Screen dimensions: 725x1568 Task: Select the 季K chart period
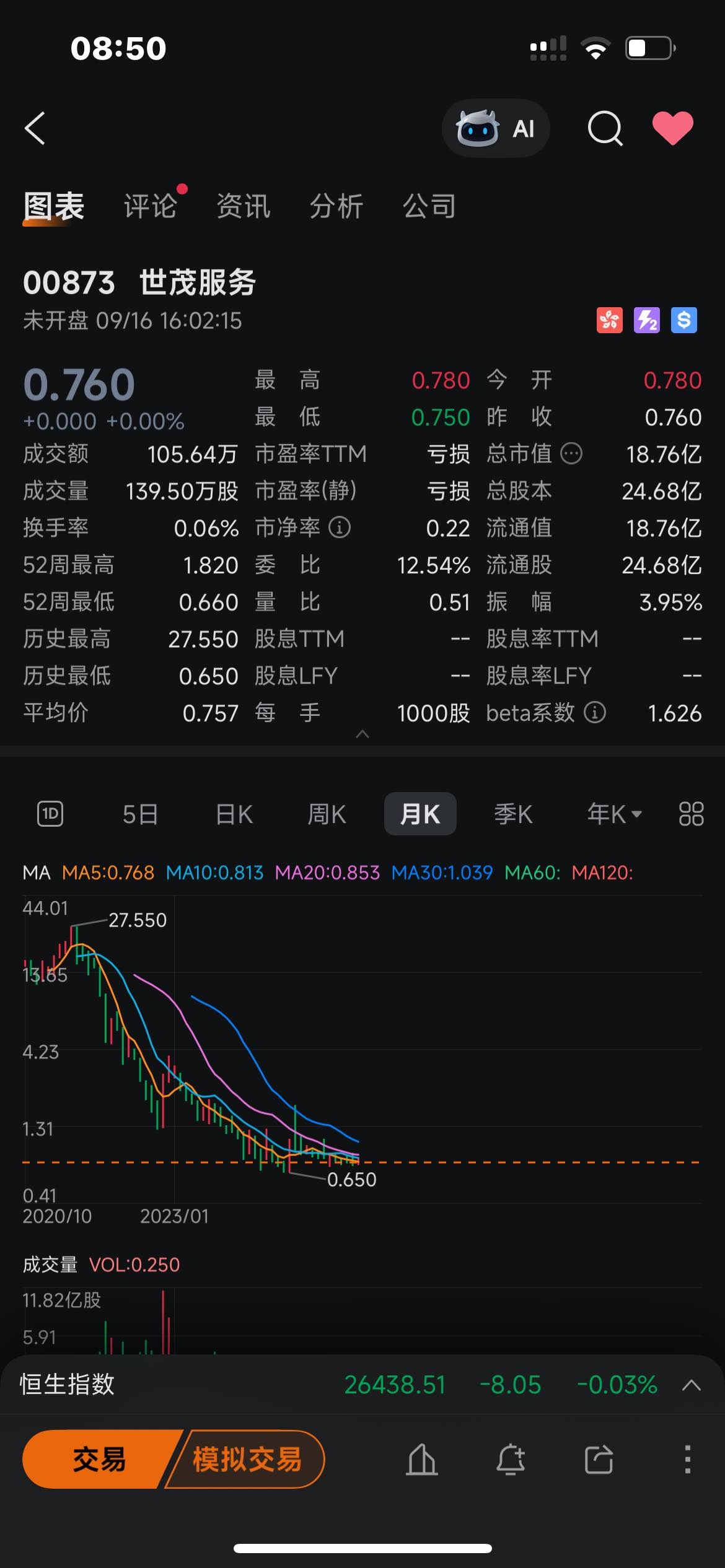coord(513,814)
